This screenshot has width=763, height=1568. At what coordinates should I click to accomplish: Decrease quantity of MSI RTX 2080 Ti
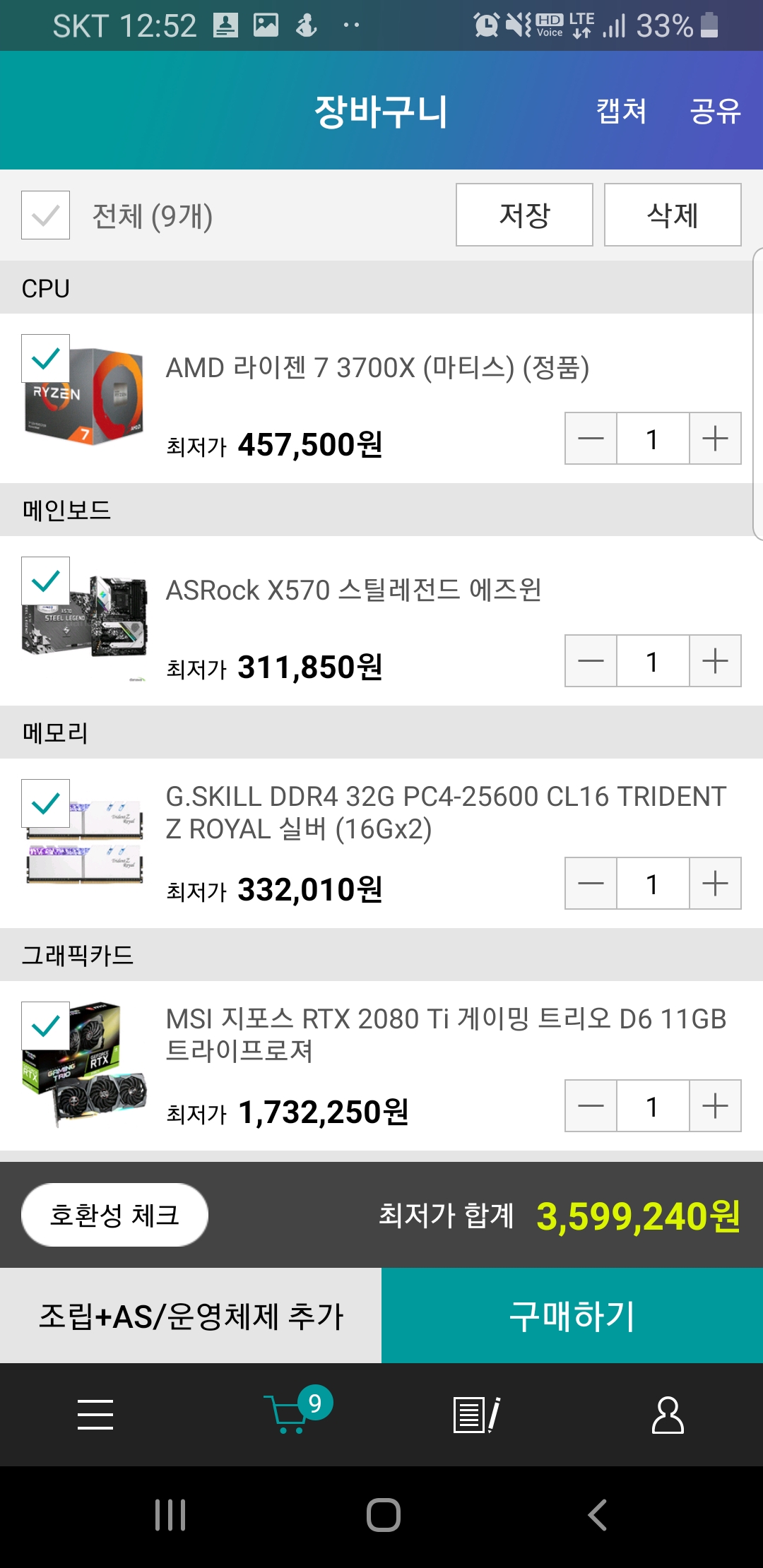[591, 1106]
